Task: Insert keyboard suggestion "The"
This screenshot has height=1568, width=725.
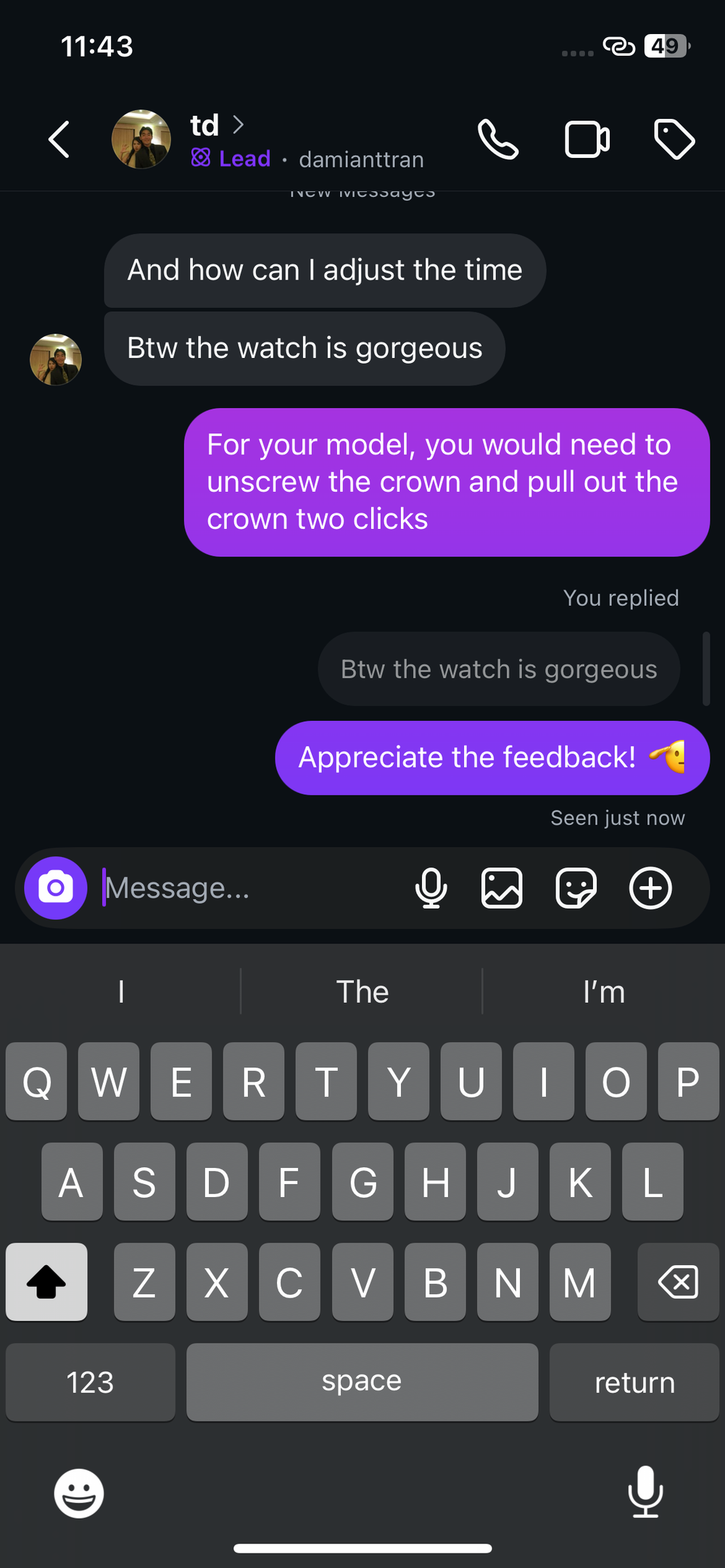Action: coord(362,991)
